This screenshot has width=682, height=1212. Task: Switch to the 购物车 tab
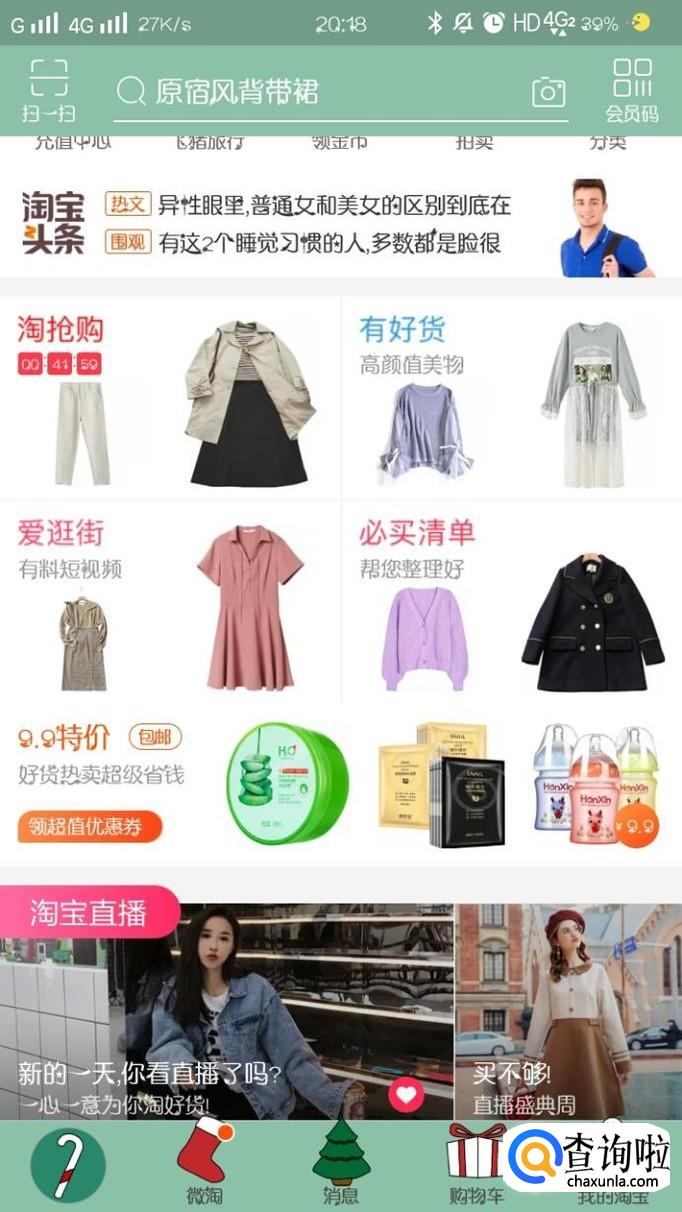[474, 1165]
